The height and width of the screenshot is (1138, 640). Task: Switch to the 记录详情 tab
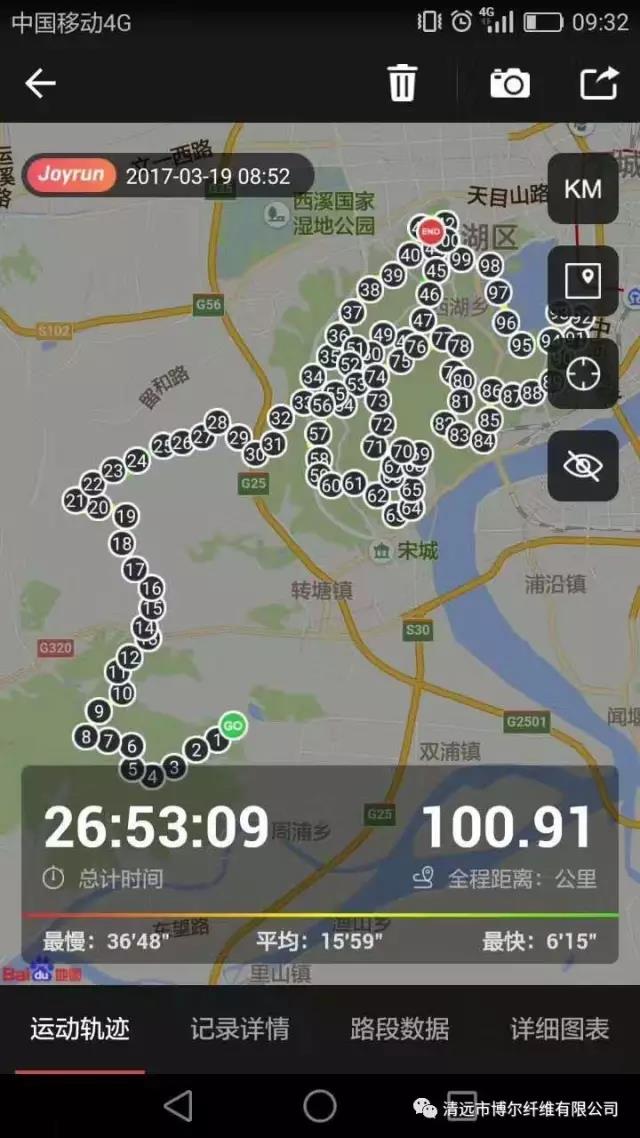tap(240, 1029)
